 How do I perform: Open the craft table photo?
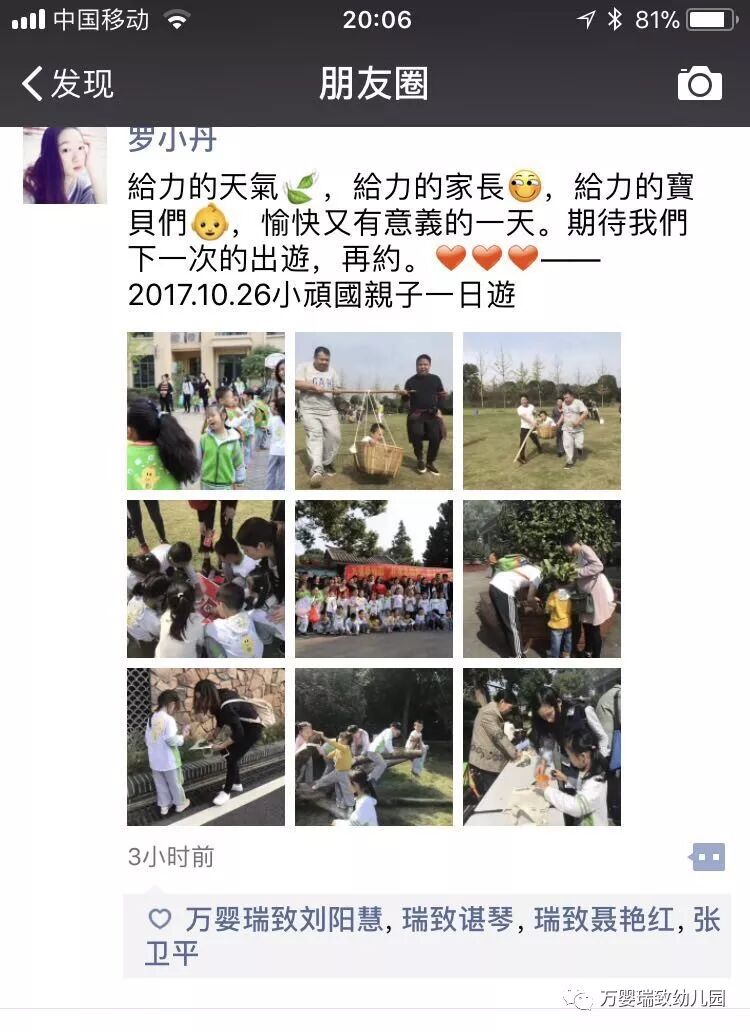tap(542, 747)
